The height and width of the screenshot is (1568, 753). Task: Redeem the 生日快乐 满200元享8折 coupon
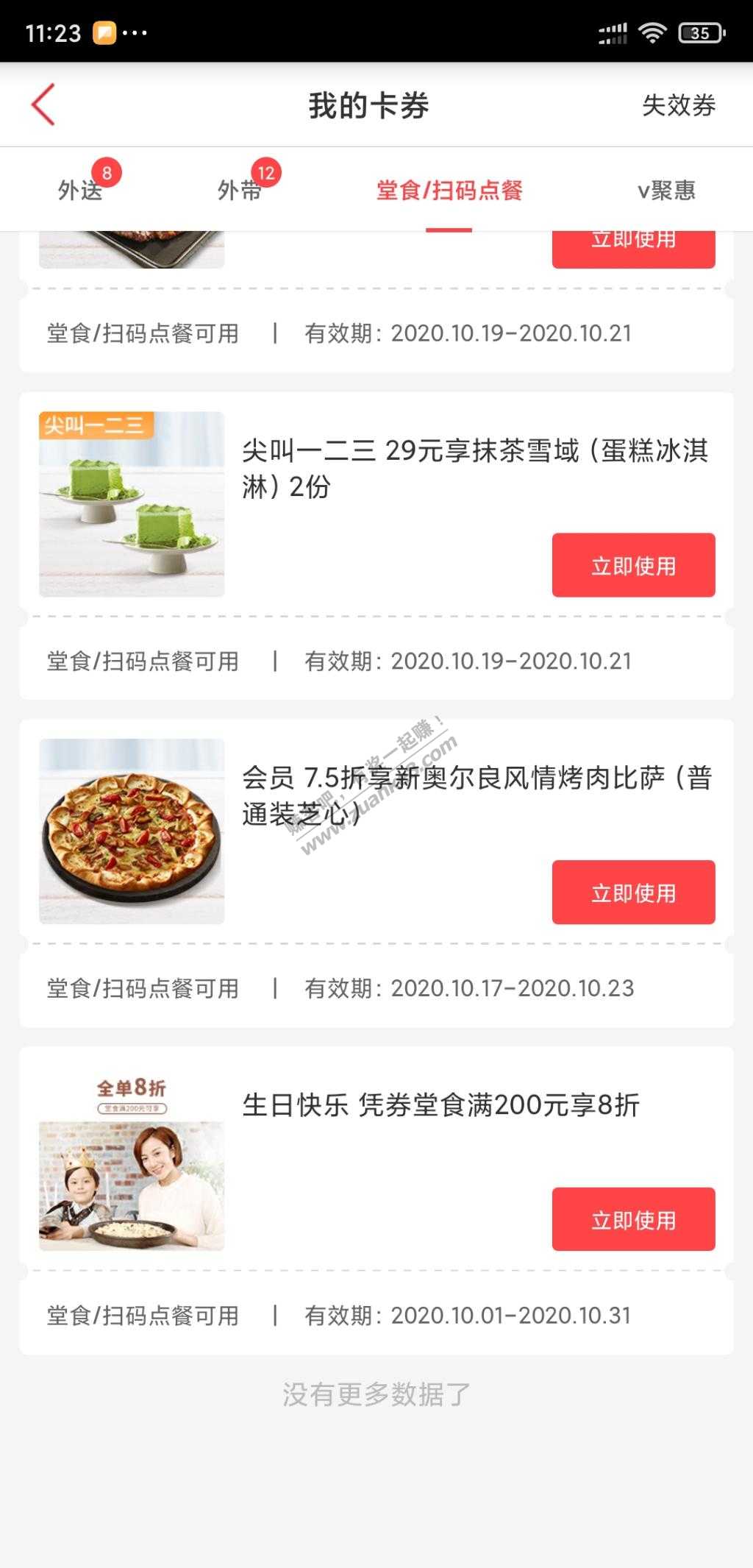pos(633,1219)
